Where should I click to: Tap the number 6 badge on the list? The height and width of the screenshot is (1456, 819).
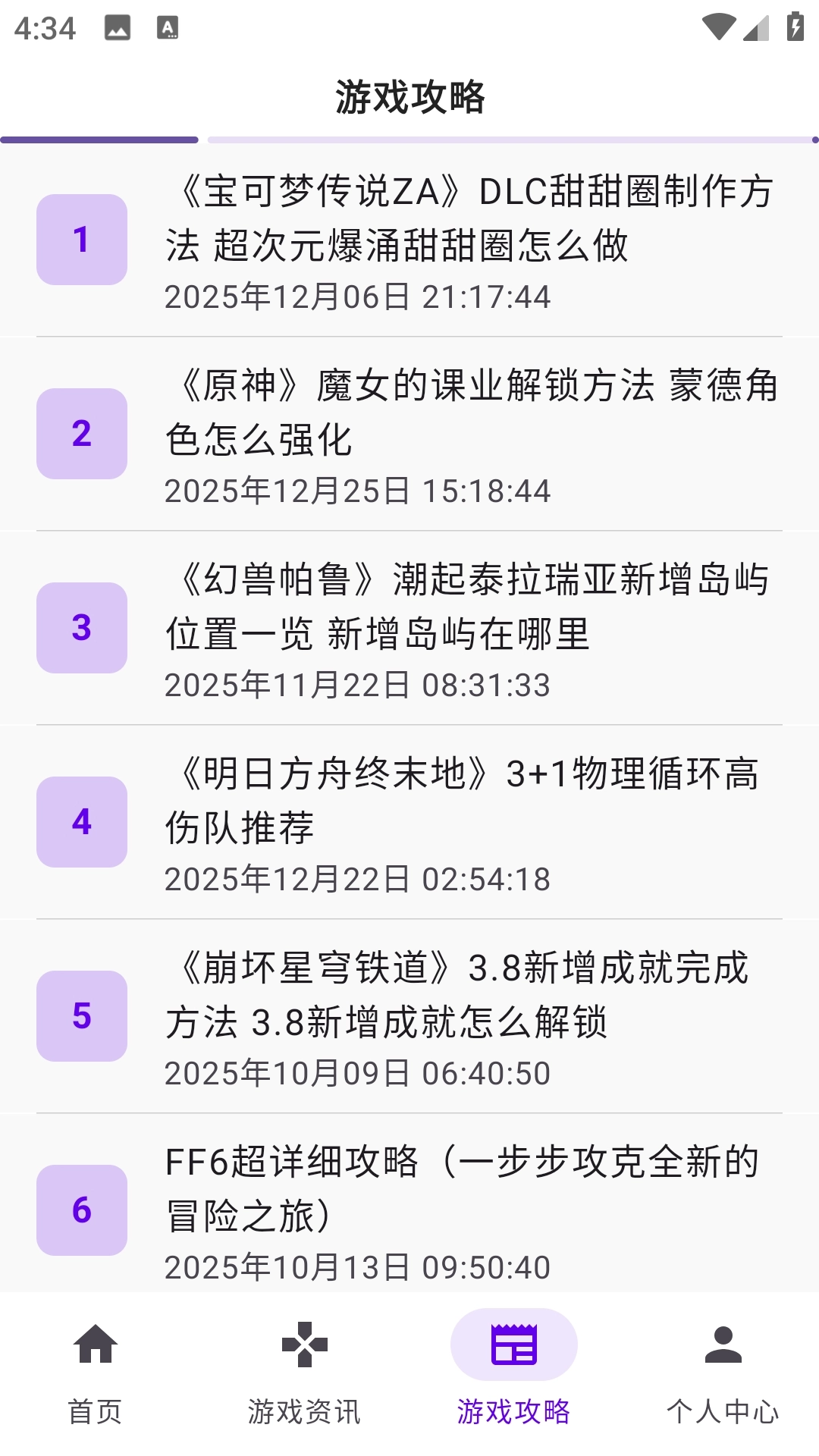[x=81, y=1211]
